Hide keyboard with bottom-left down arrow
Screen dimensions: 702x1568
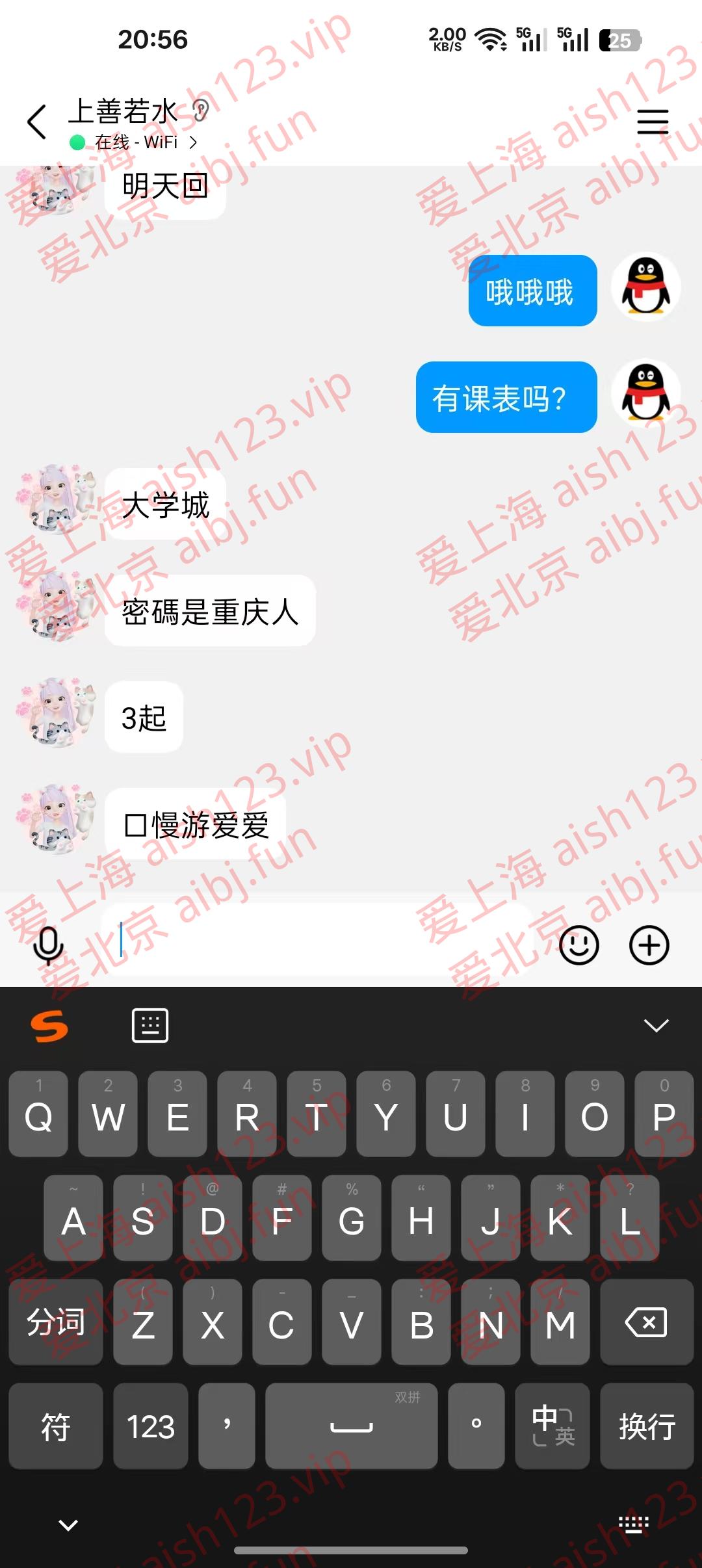point(68,1524)
